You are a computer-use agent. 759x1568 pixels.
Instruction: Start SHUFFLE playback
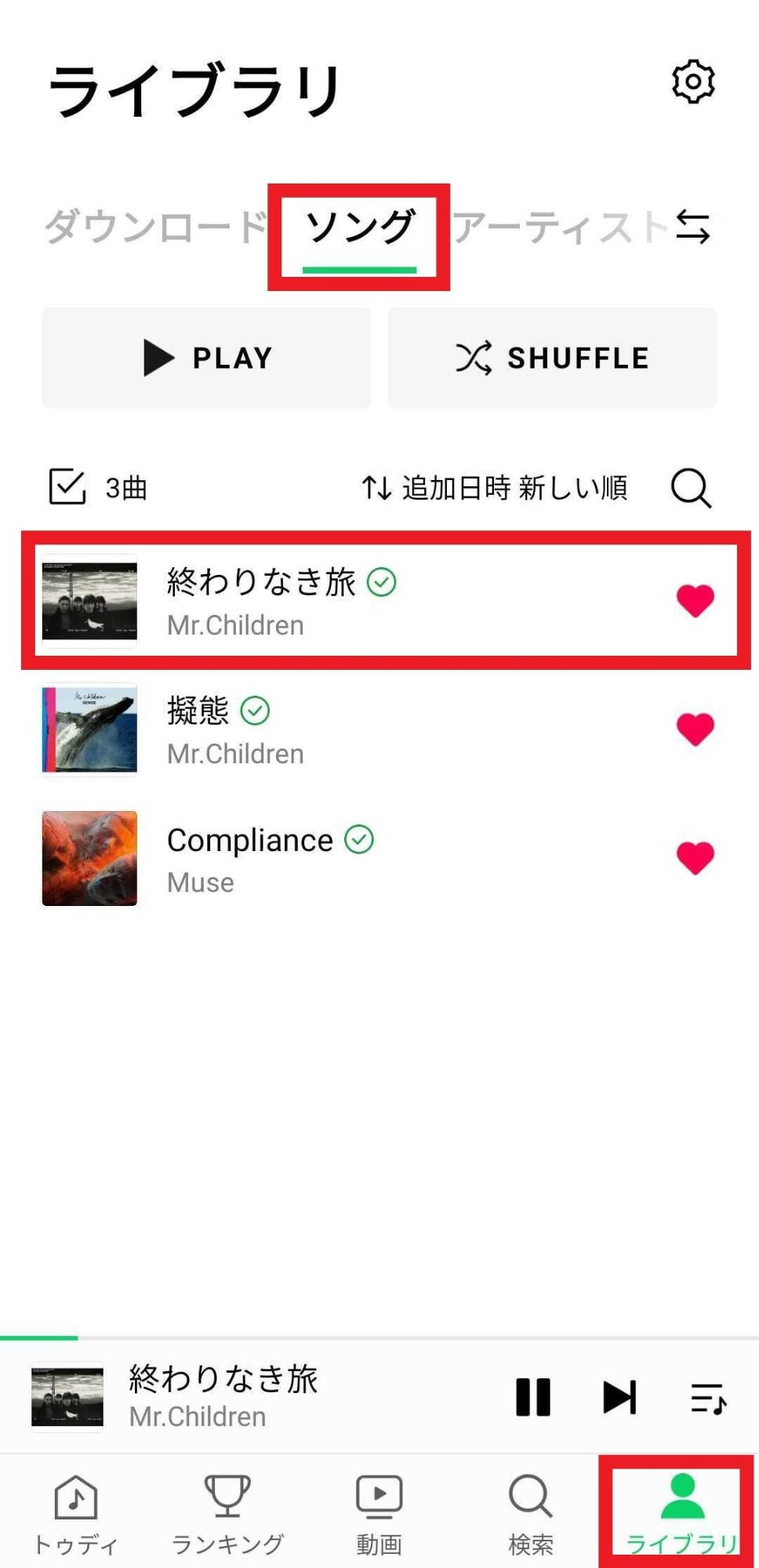click(553, 358)
